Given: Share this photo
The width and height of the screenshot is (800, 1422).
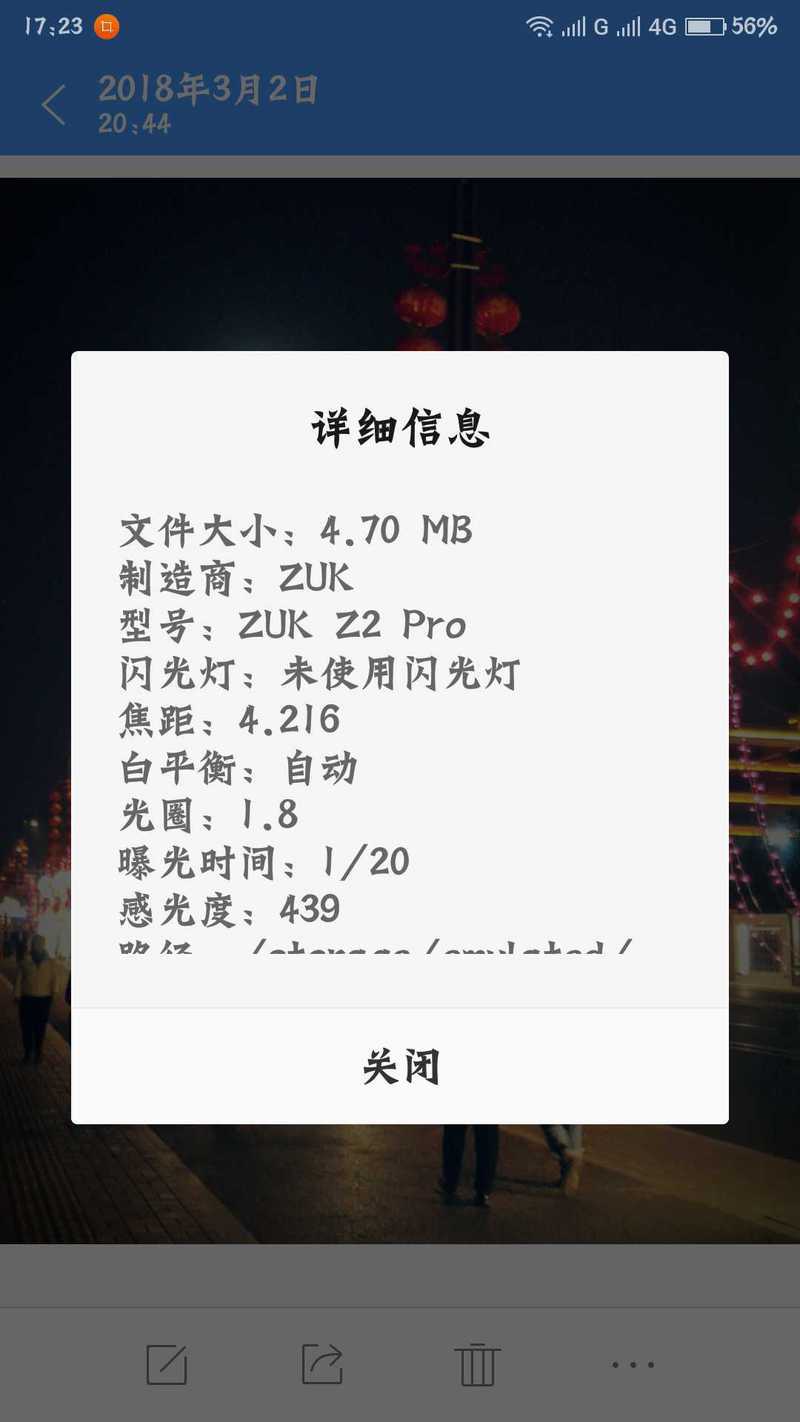Looking at the screenshot, I should click(x=322, y=1364).
